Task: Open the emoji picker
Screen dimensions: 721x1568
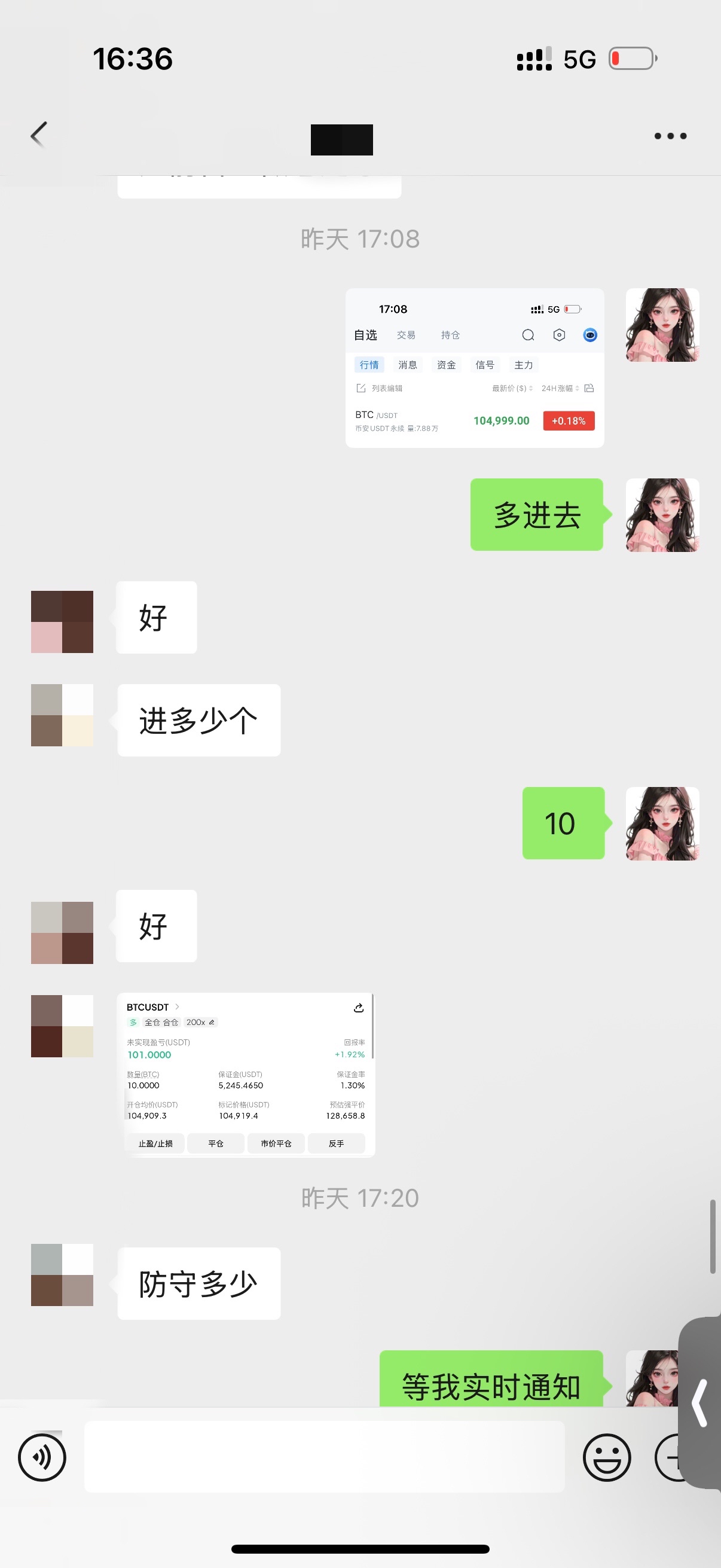Action: tap(607, 1457)
